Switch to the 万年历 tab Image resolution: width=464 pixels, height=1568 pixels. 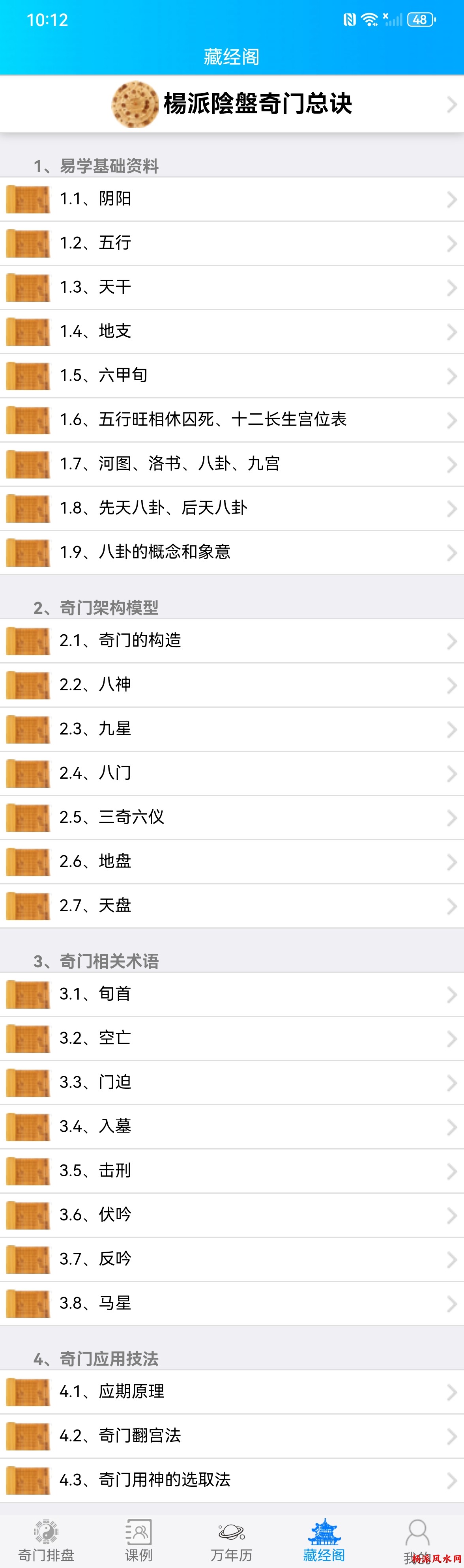click(x=231, y=1541)
